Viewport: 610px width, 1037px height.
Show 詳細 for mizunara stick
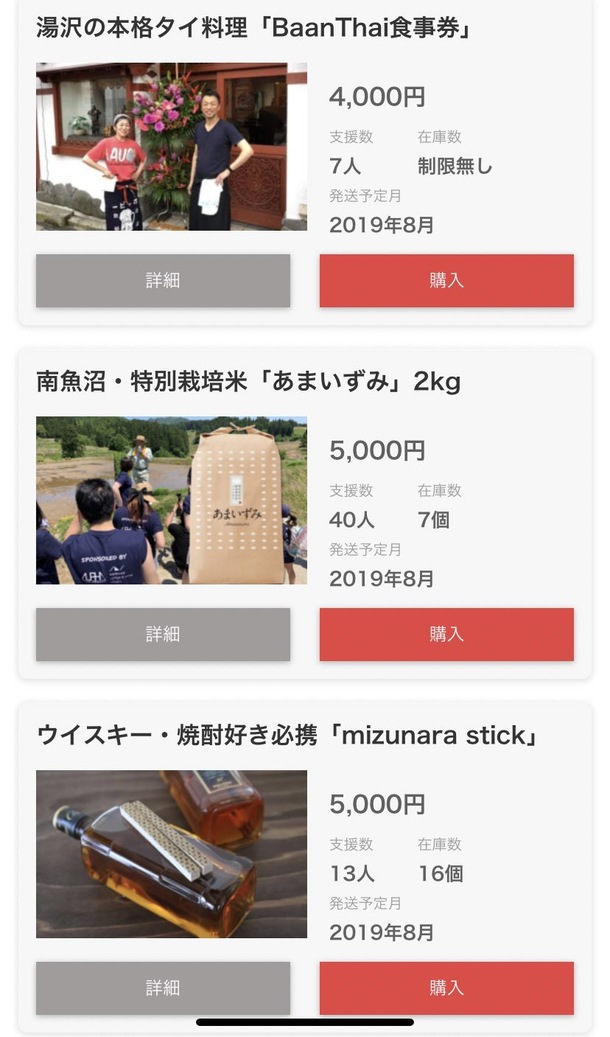[163, 988]
